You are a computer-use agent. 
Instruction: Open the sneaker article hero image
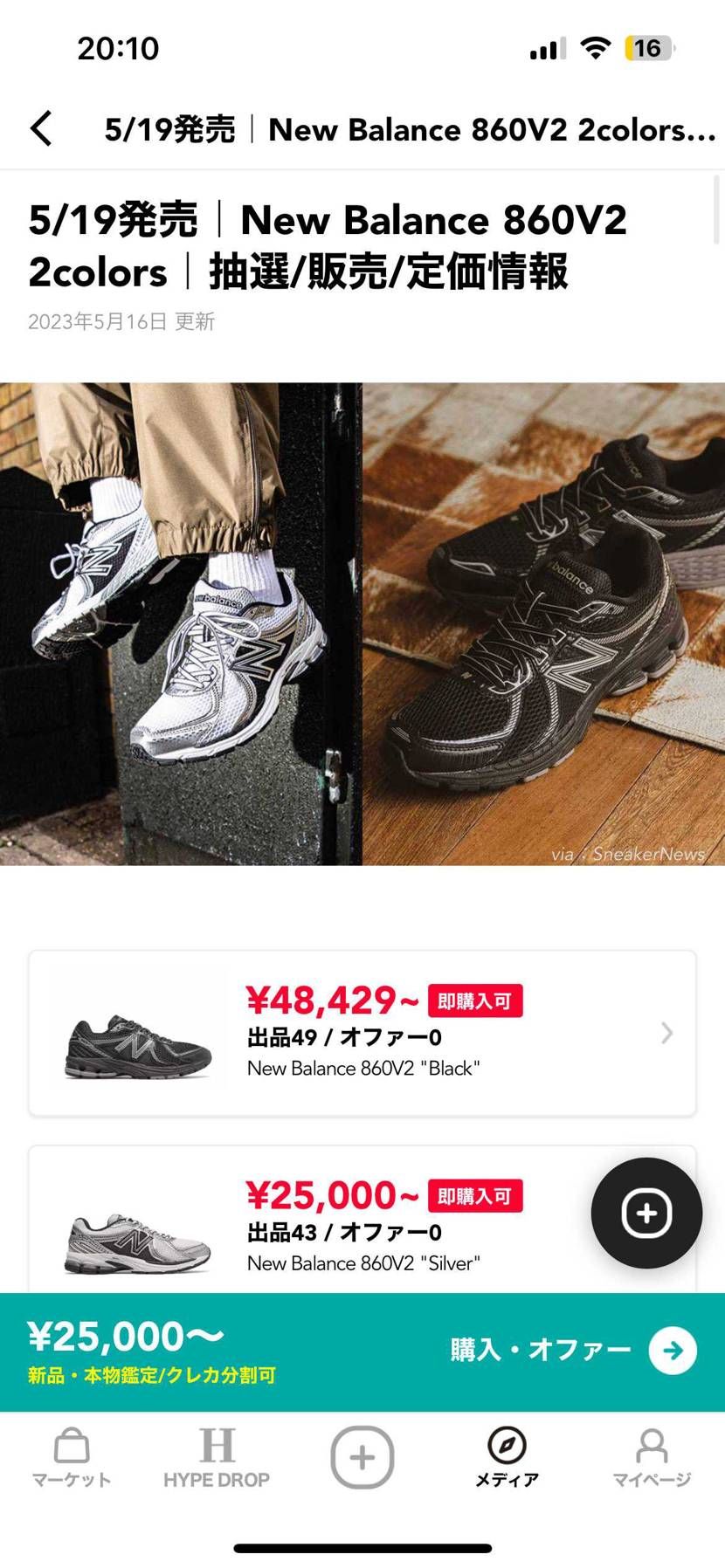point(362,623)
